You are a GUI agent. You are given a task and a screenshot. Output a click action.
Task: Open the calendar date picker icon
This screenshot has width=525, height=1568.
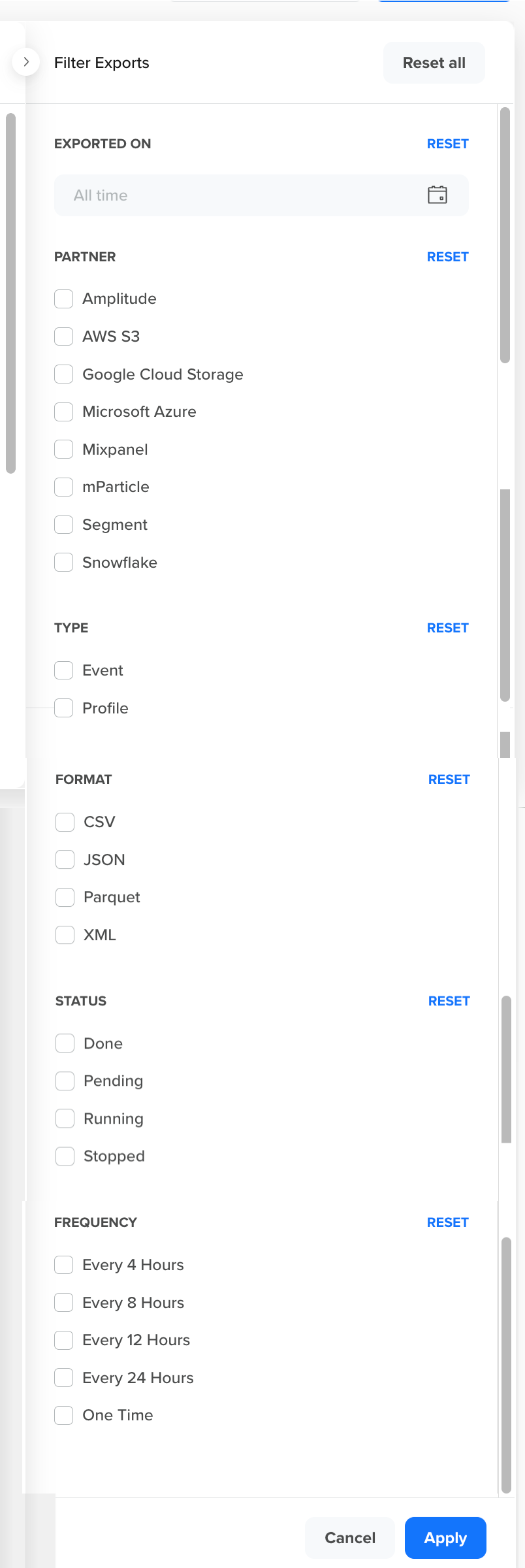point(438,195)
